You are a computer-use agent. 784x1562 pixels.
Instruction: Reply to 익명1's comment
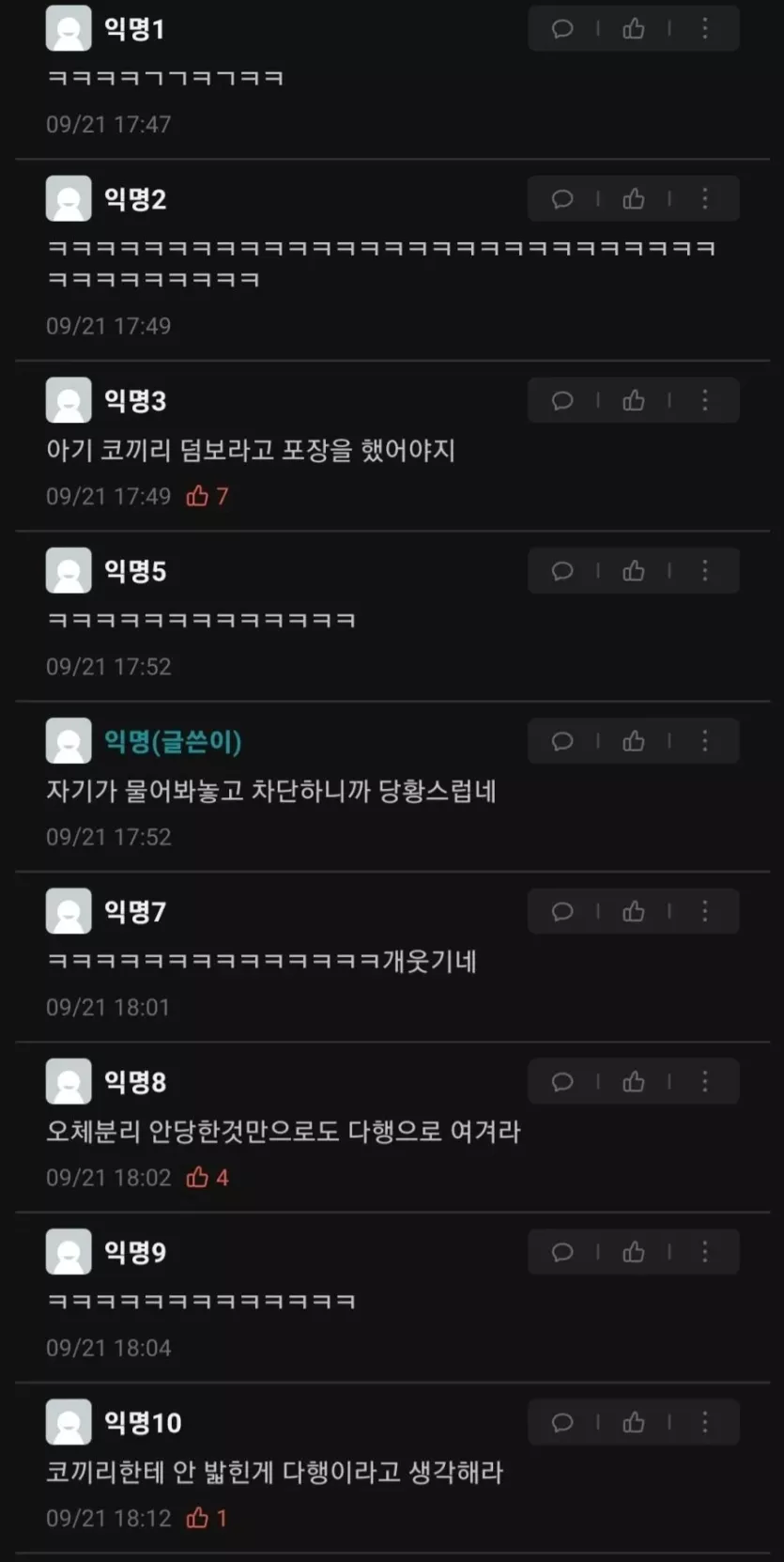pos(562,29)
